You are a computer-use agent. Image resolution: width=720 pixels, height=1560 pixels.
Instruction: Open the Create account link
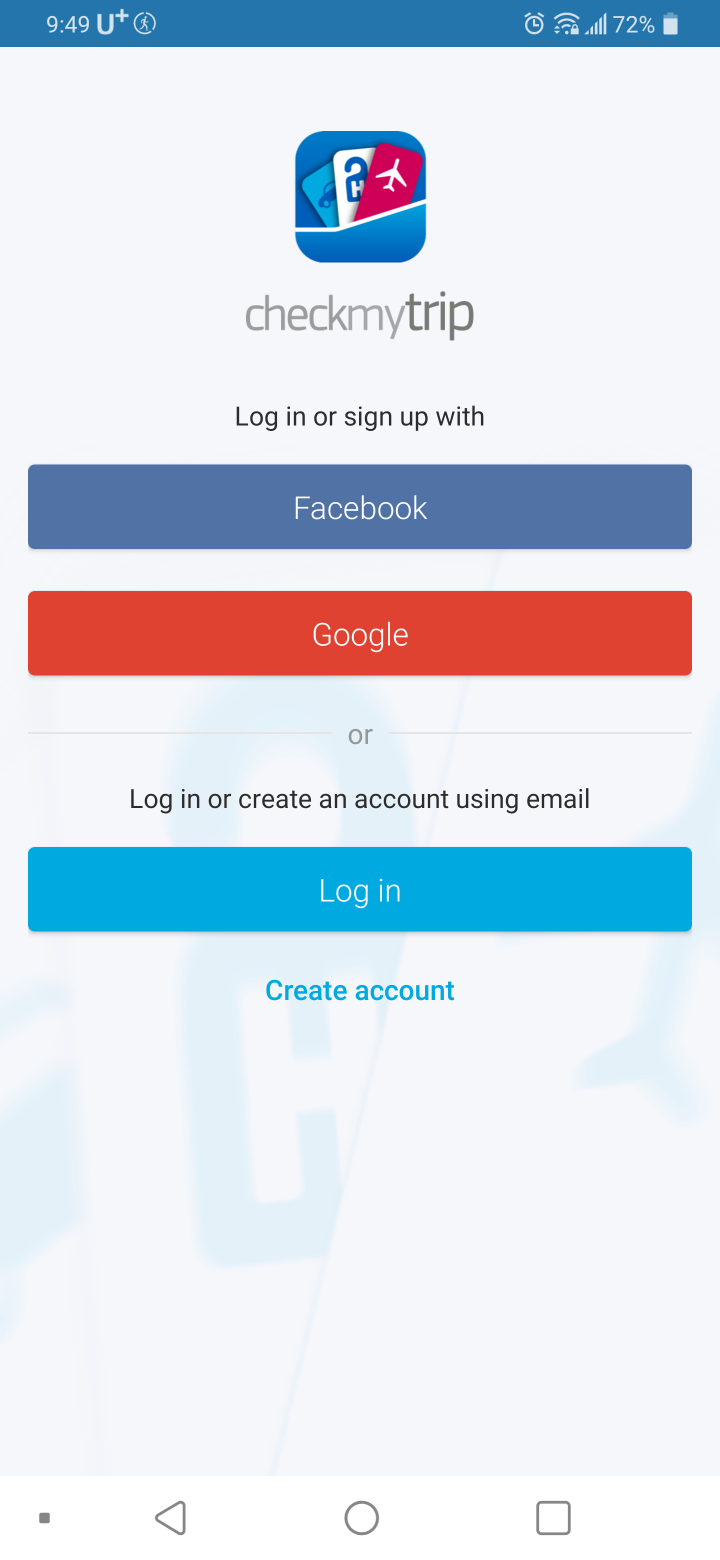click(x=360, y=990)
